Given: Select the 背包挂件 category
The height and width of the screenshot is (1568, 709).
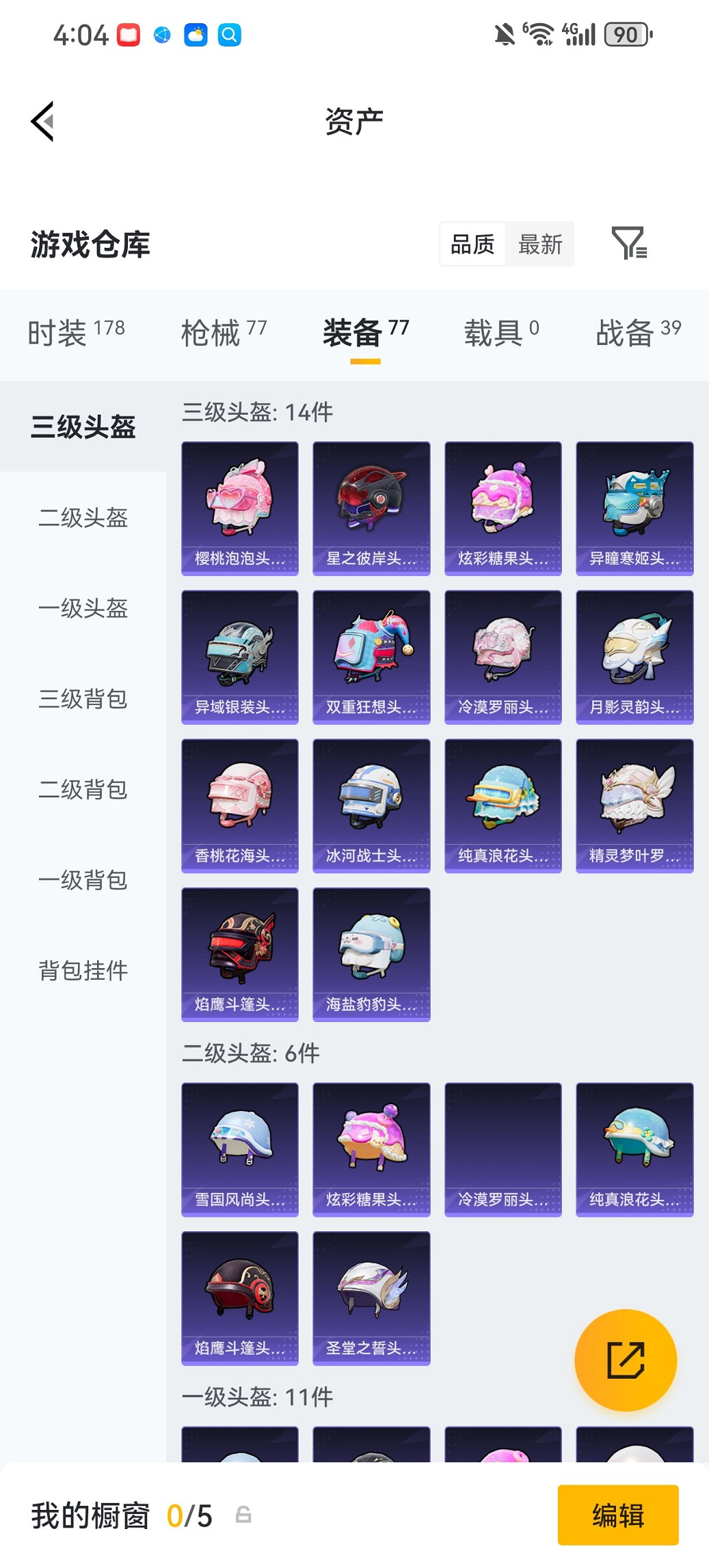Looking at the screenshot, I should click(x=83, y=971).
